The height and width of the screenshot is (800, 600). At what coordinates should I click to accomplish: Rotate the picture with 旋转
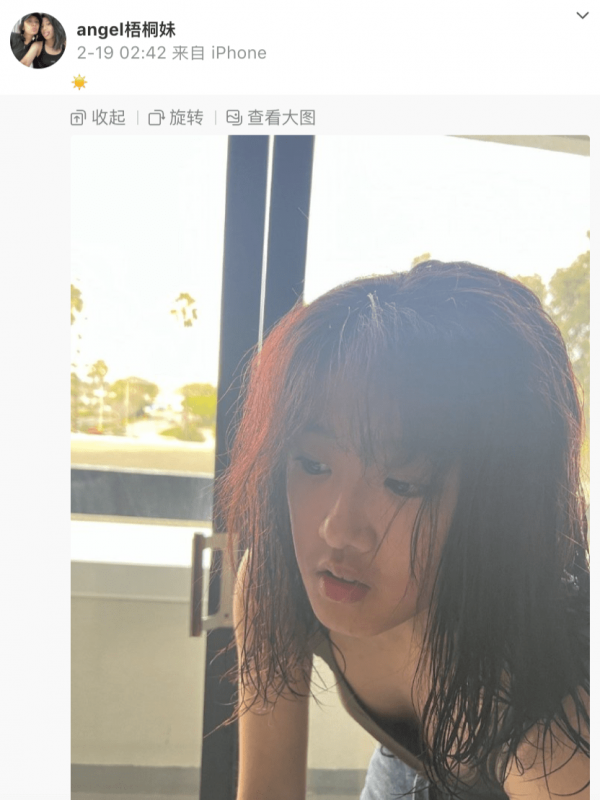177,118
